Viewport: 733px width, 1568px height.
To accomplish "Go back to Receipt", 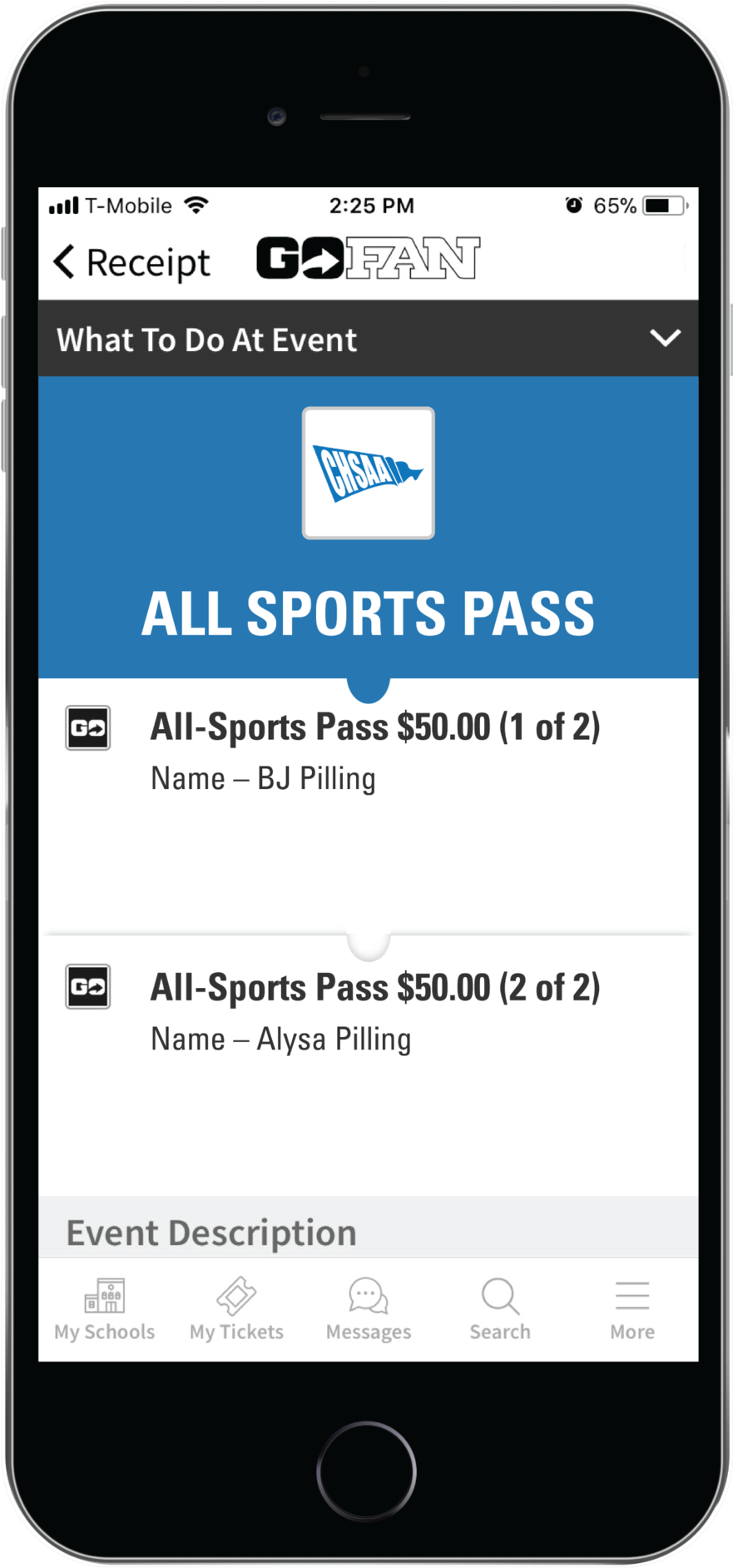I will [x=131, y=262].
